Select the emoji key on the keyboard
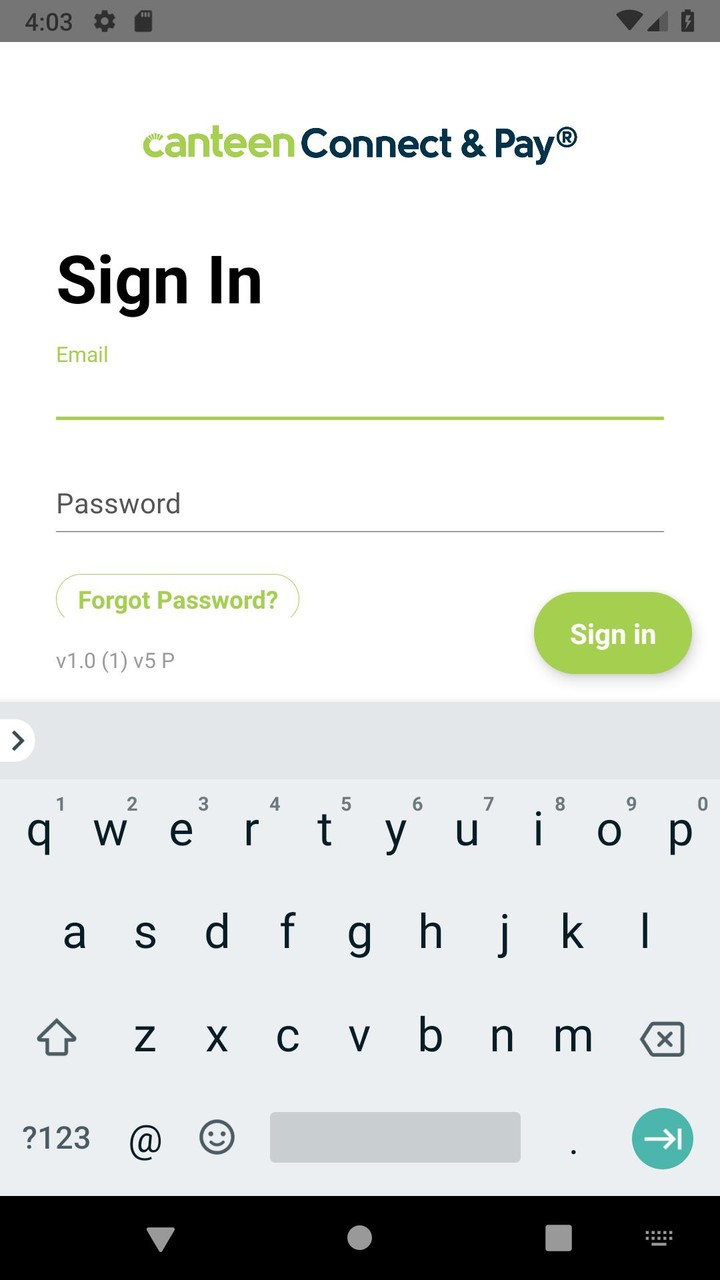Screen dimensions: 720x1280 217,1137
